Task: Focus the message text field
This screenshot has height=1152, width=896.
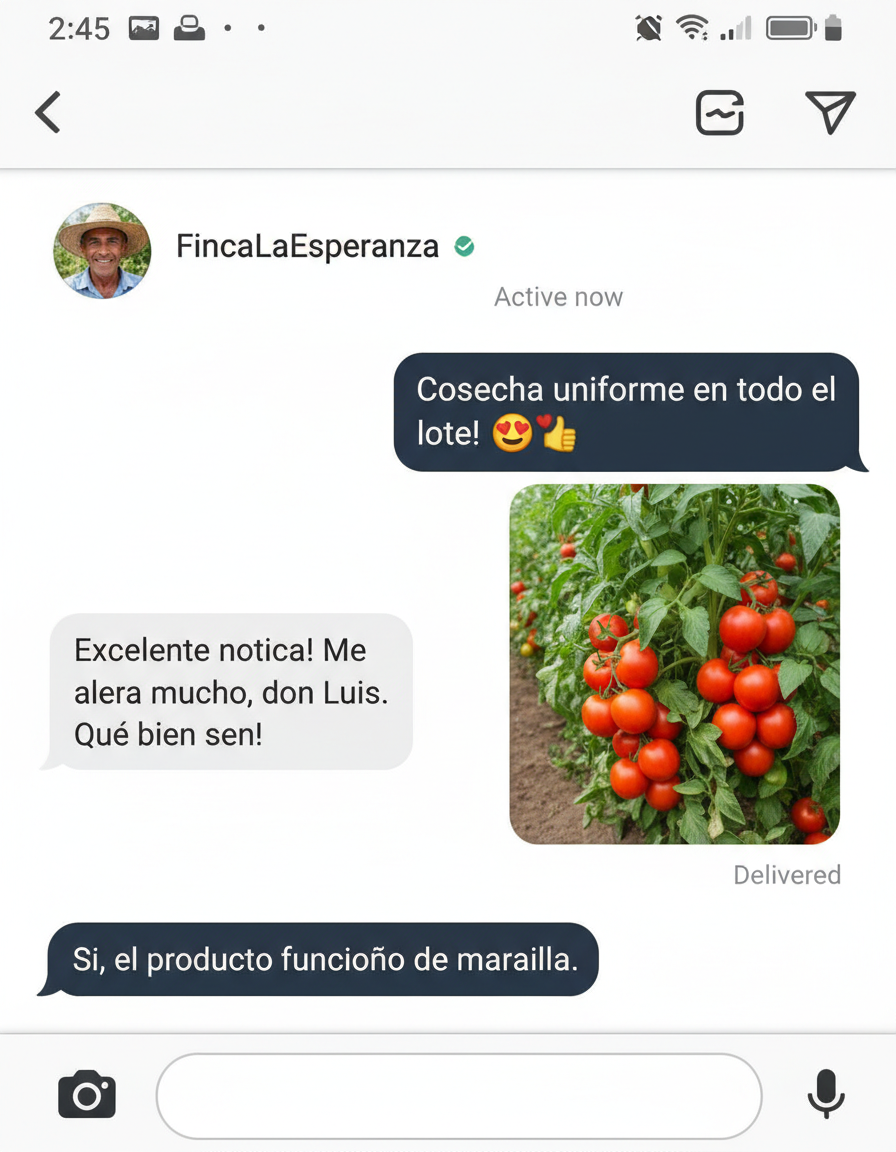Action: 459,1095
